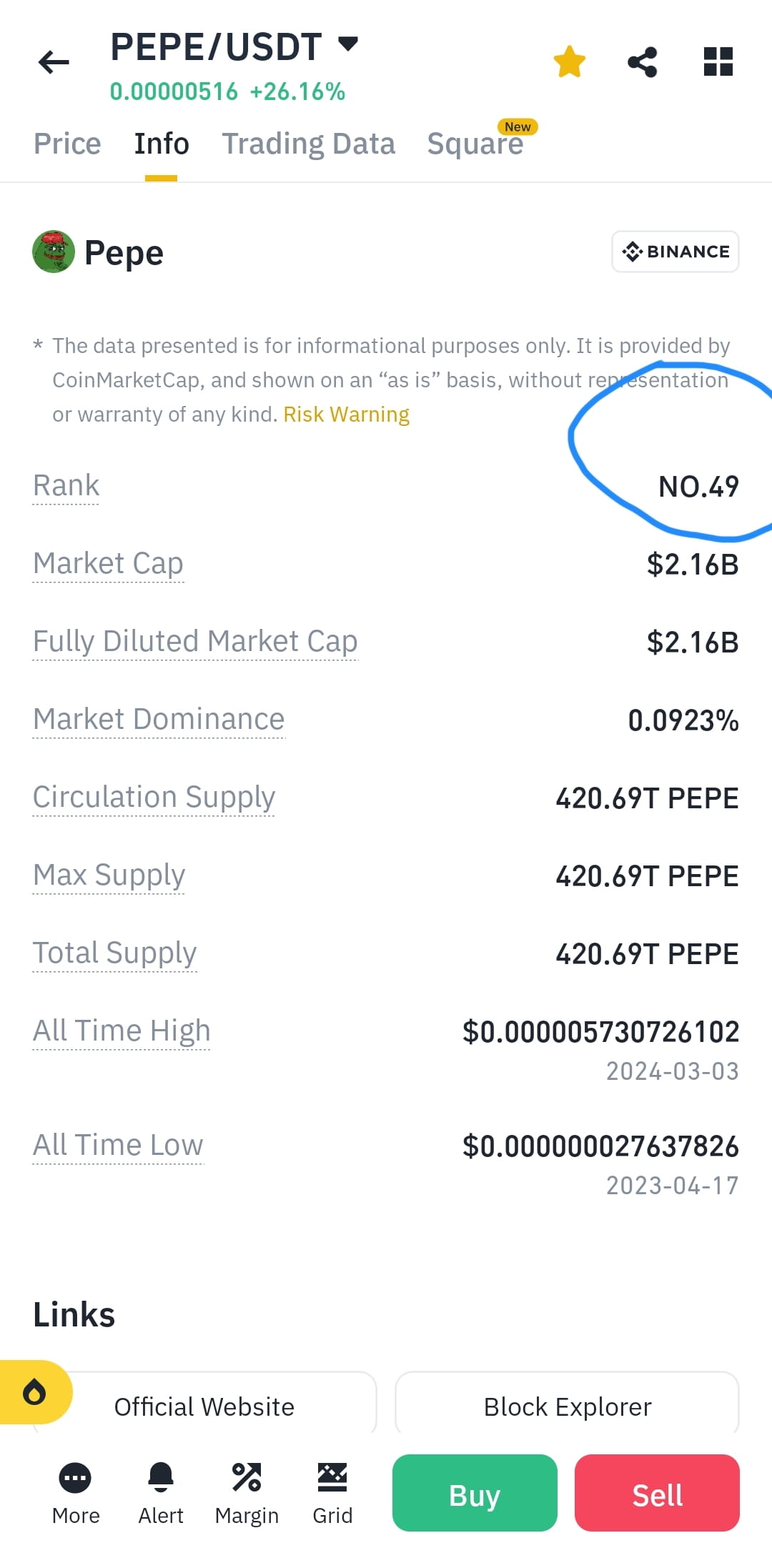Click the Binance verified badge
Screen dimensions: 772x1568
coord(675,252)
